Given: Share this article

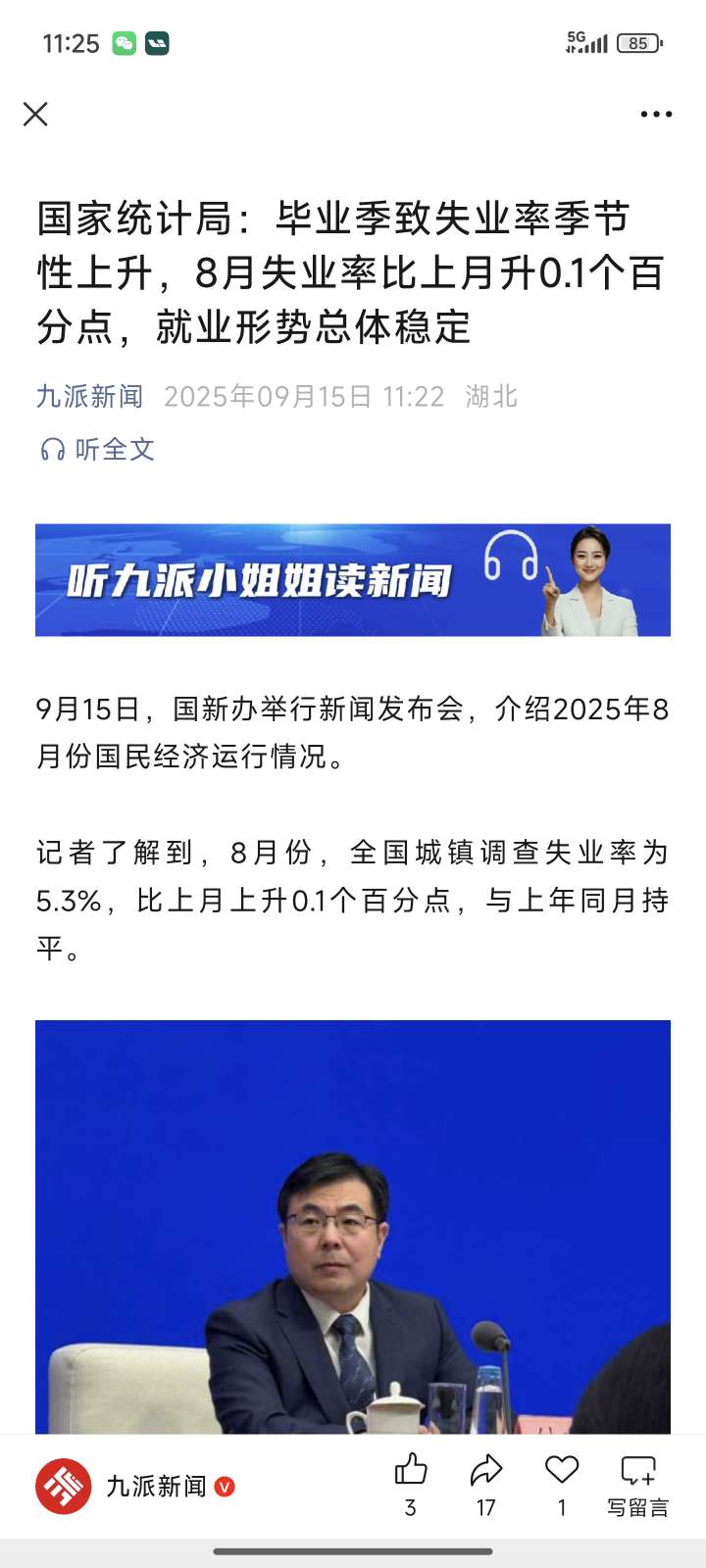Looking at the screenshot, I should click(486, 1472).
